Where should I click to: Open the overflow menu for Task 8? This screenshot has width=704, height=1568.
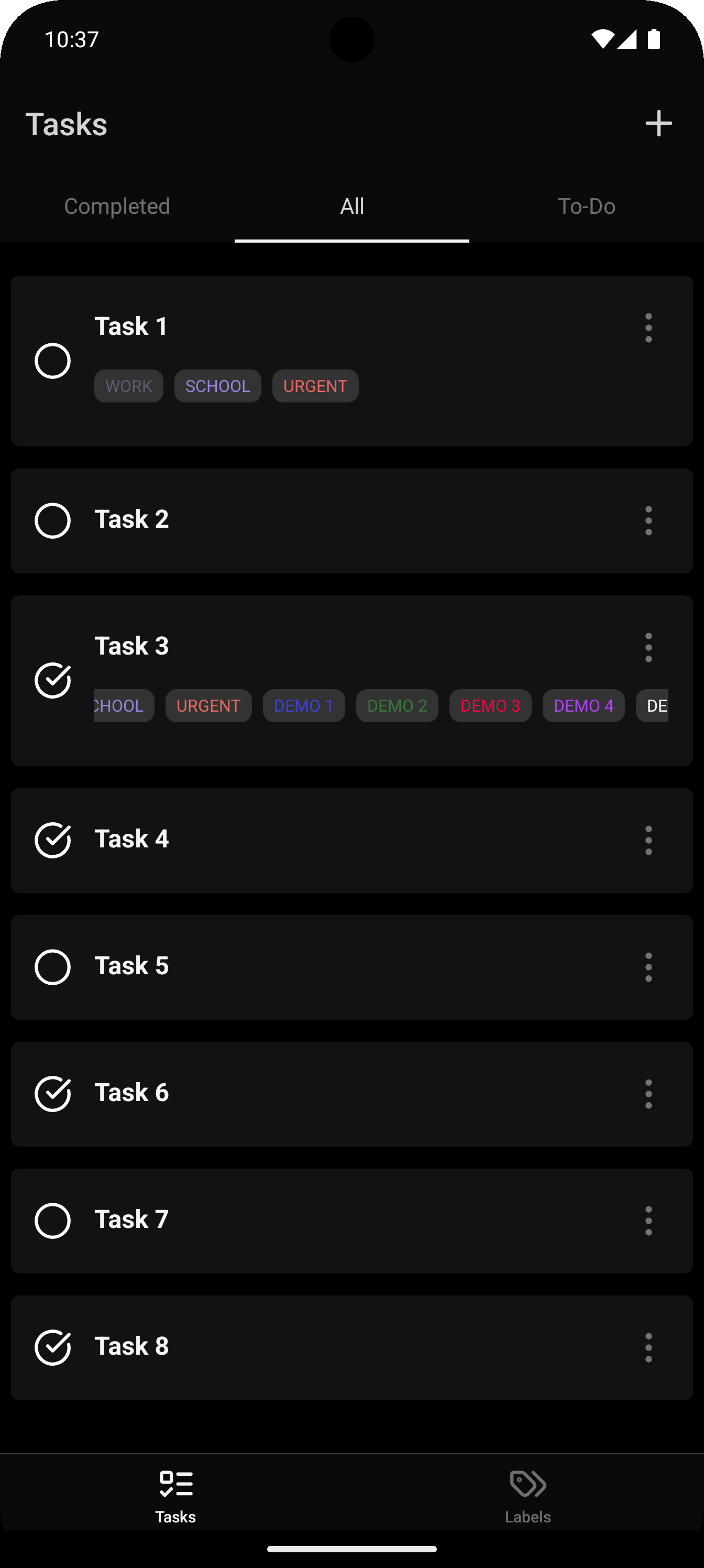648,1346
